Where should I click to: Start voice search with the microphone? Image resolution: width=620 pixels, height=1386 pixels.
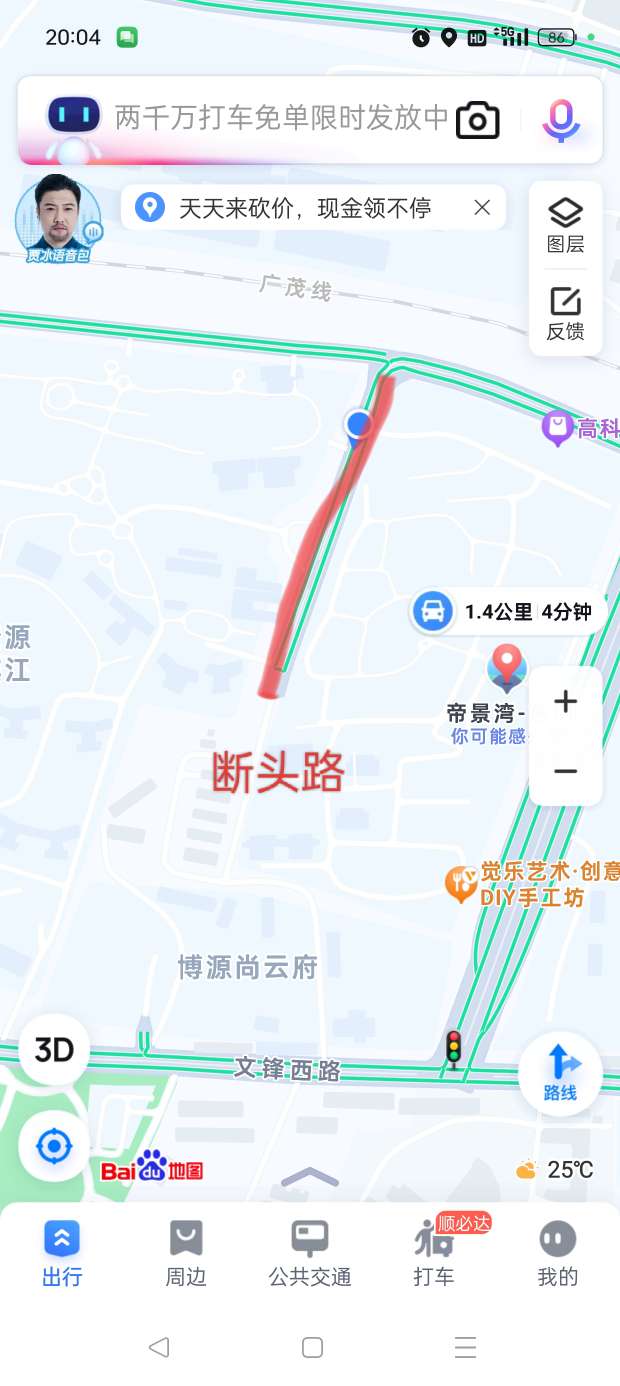pos(561,120)
